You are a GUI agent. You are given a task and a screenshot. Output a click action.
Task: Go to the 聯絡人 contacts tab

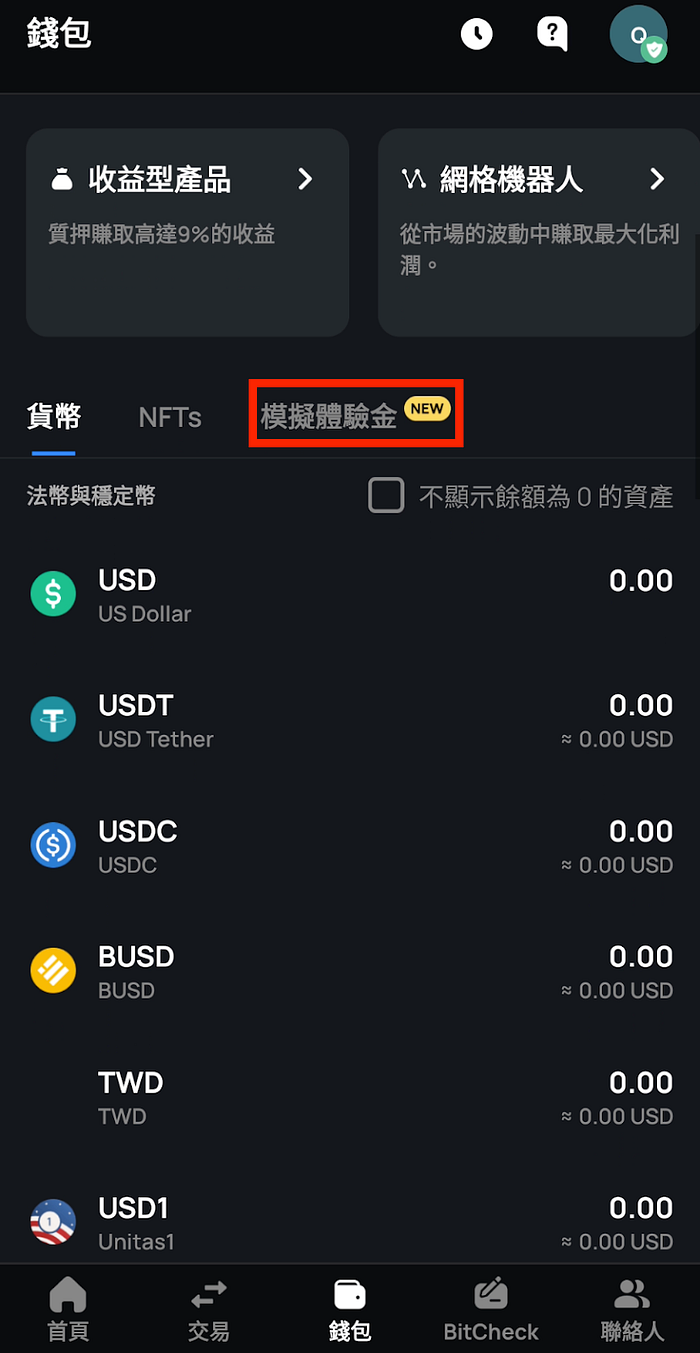tap(632, 1308)
